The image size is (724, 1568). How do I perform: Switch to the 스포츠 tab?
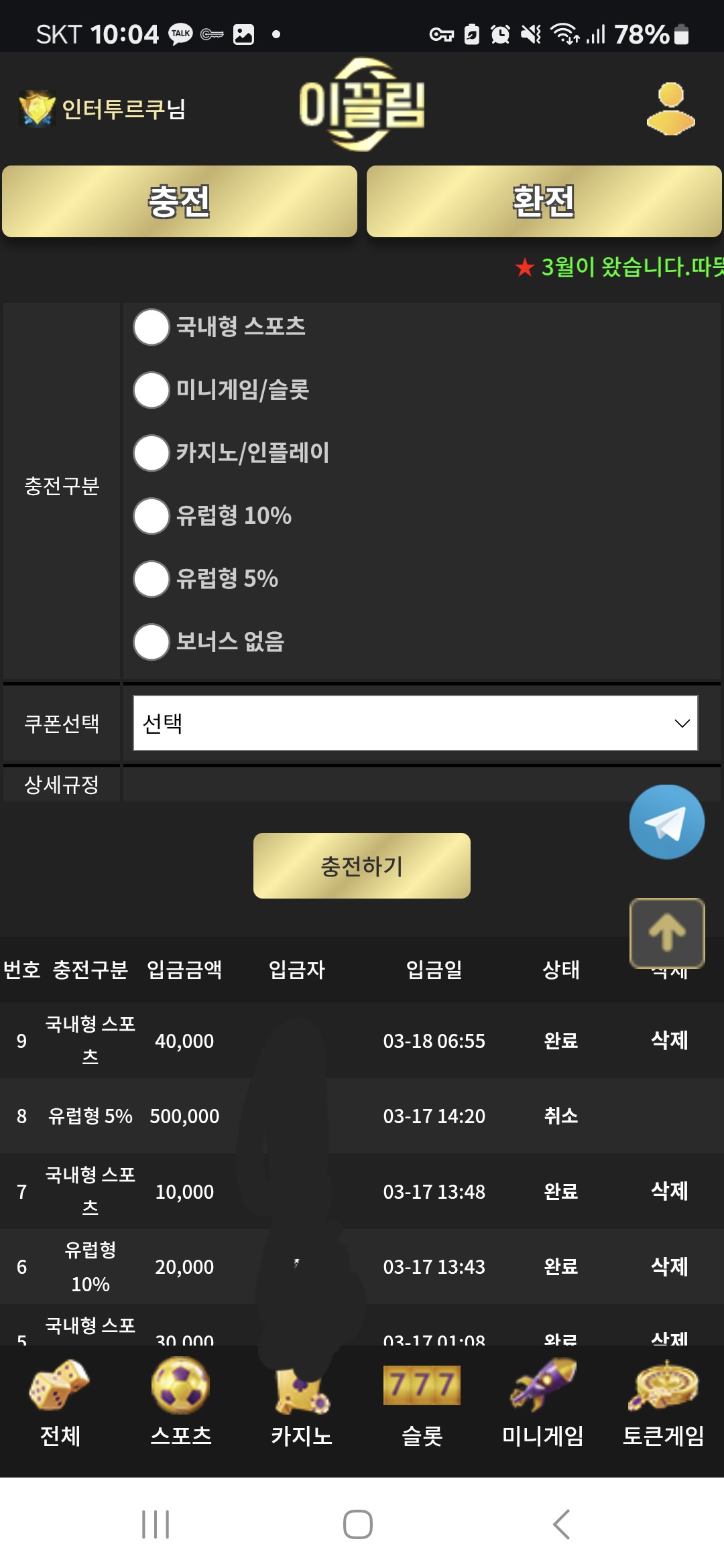181,1404
